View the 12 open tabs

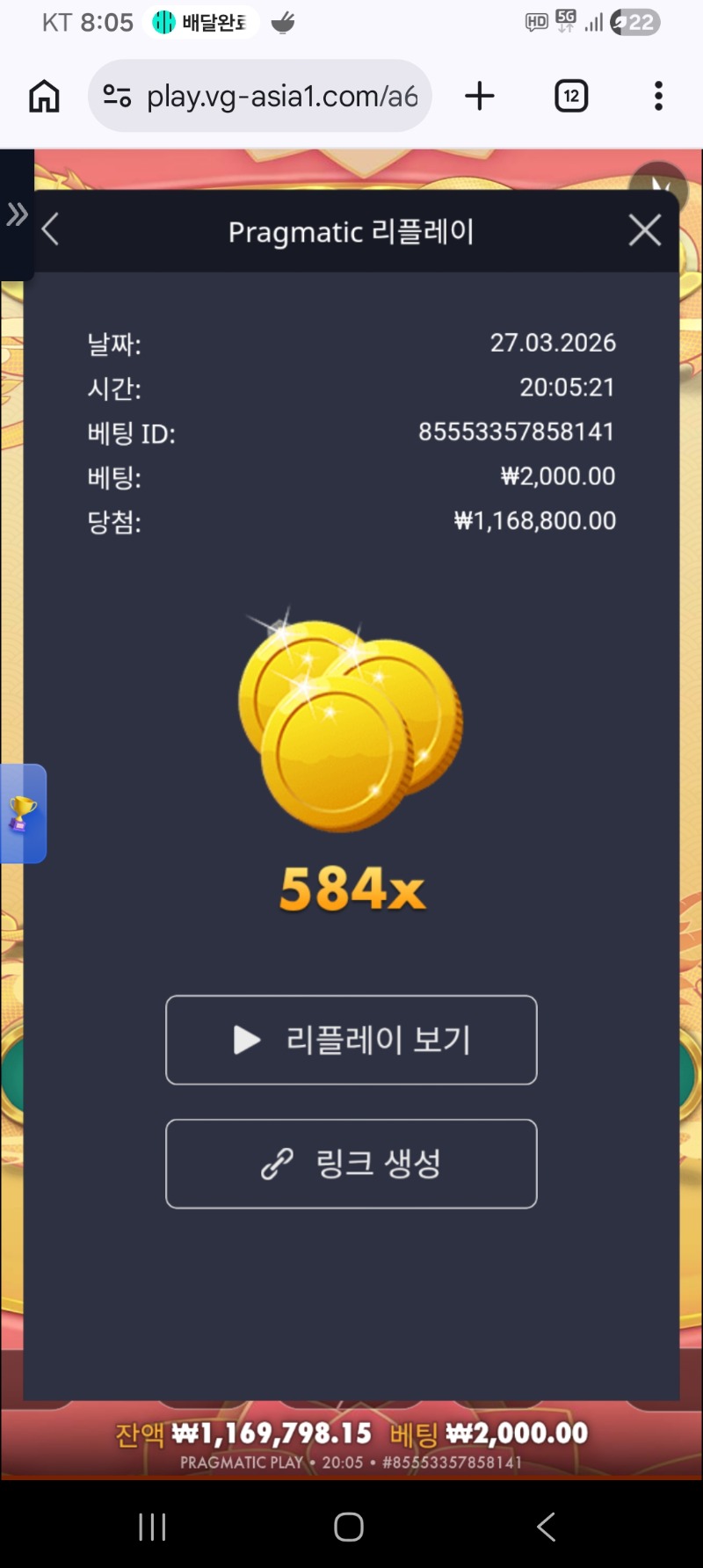click(571, 96)
